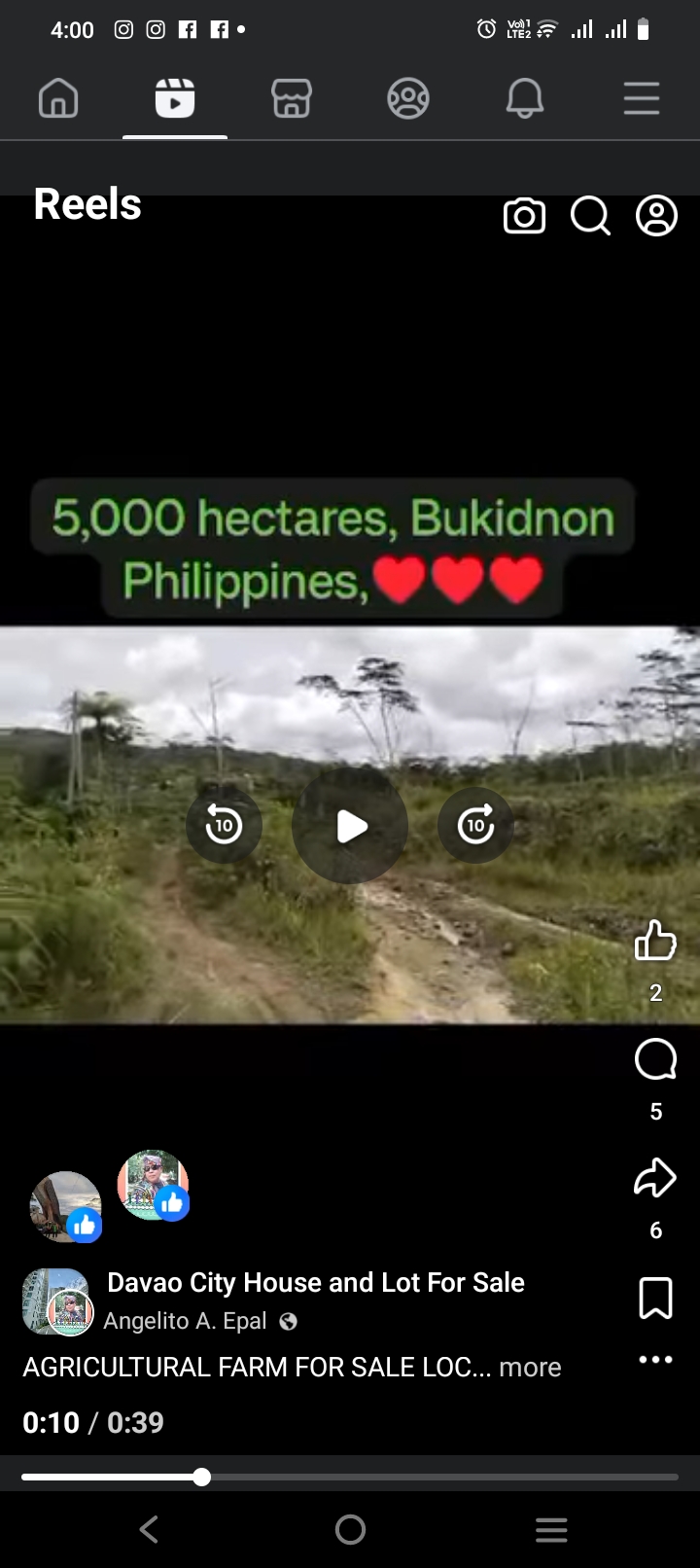Screen dimensions: 700x1568
Task: Play the paused reel video
Action: (350, 826)
